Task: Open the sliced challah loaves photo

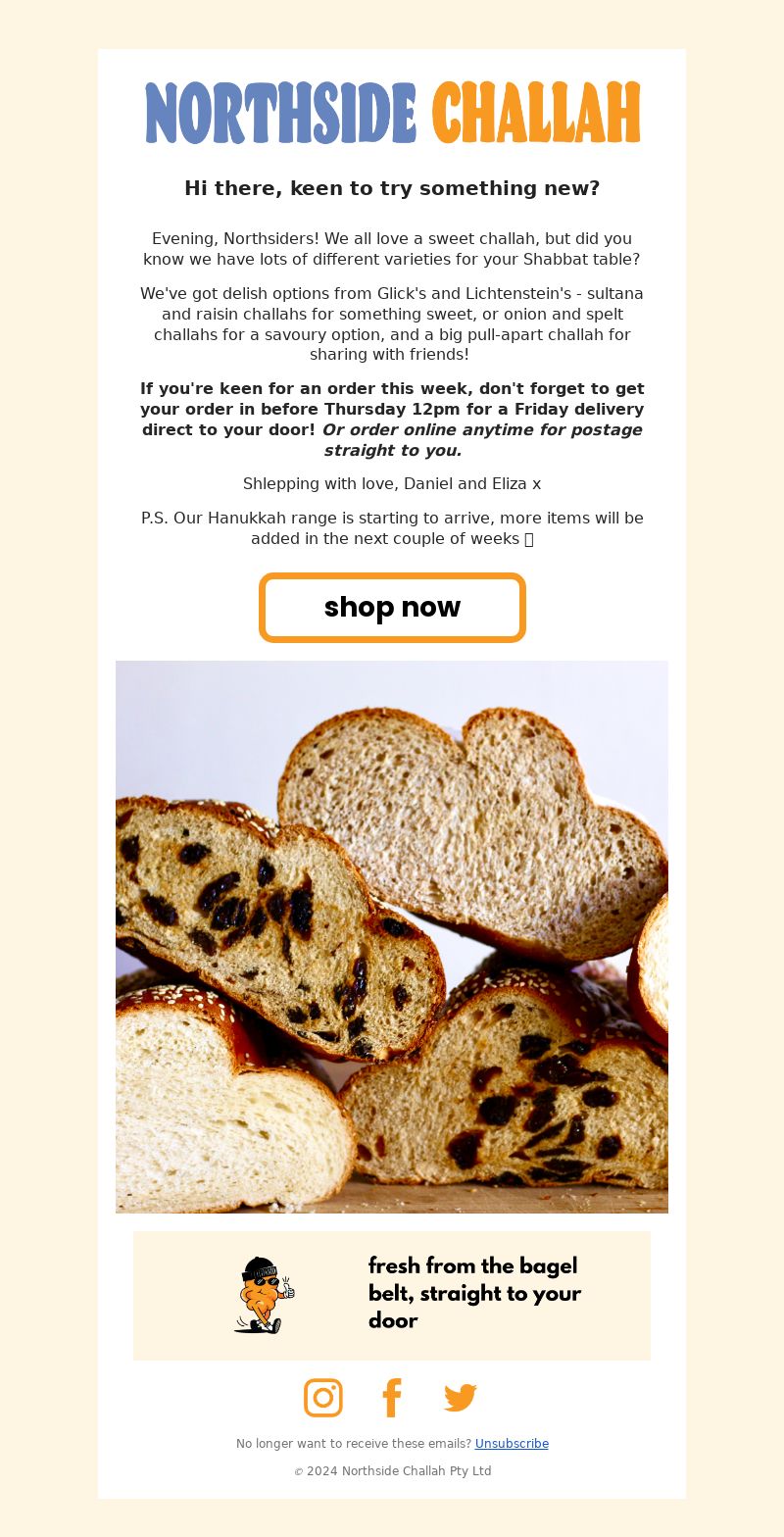Action: tap(392, 937)
